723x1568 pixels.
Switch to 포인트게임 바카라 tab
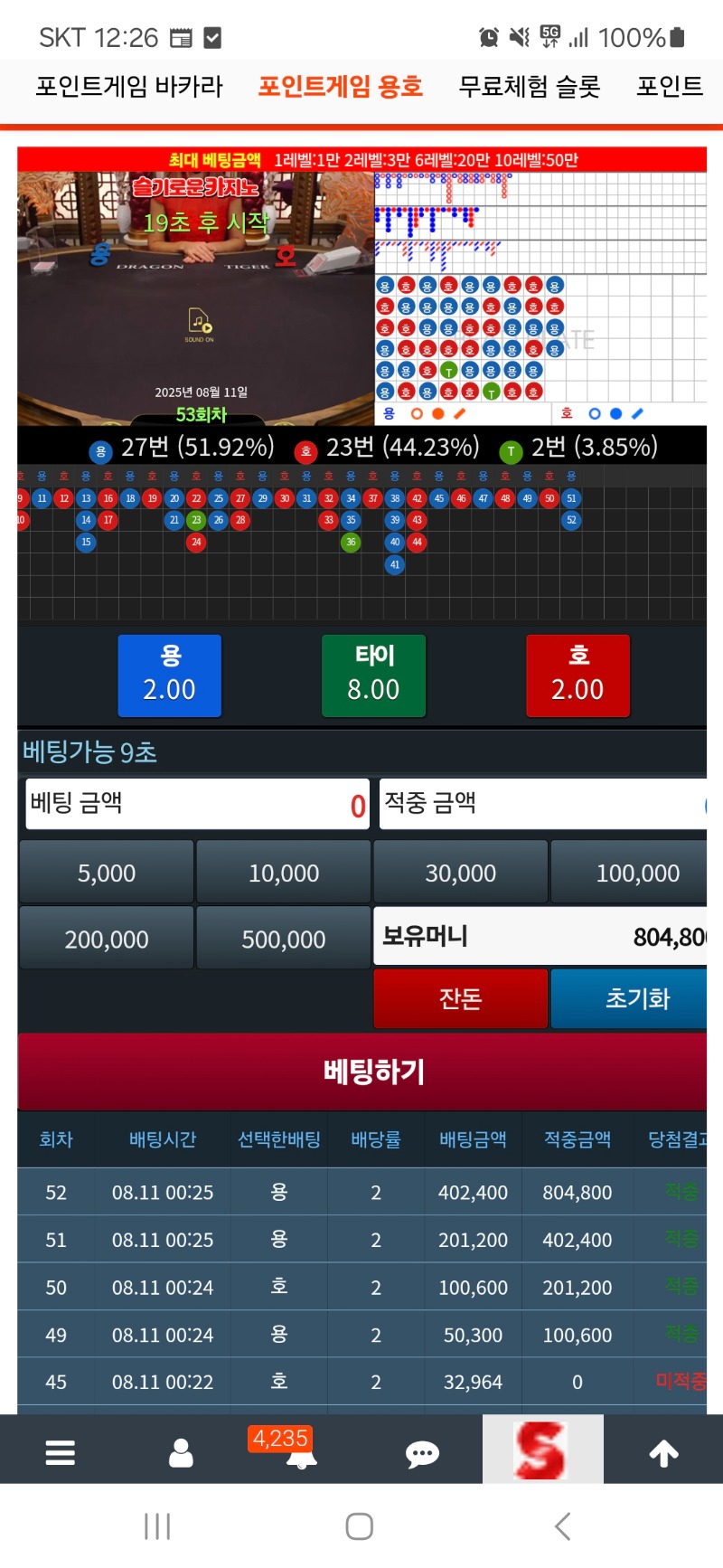point(128,87)
